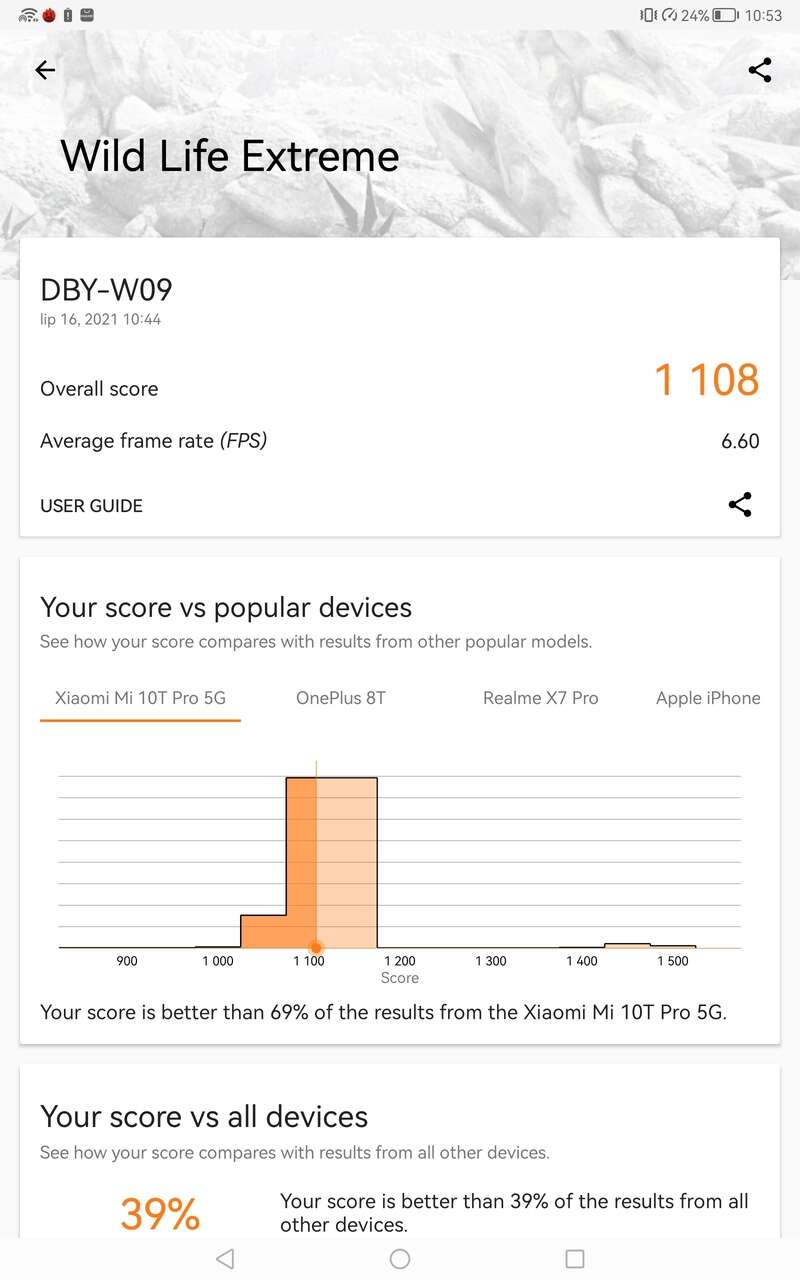The image size is (800, 1280).
Task: Show the Apple iPhone comparison tab
Action: coord(708,698)
